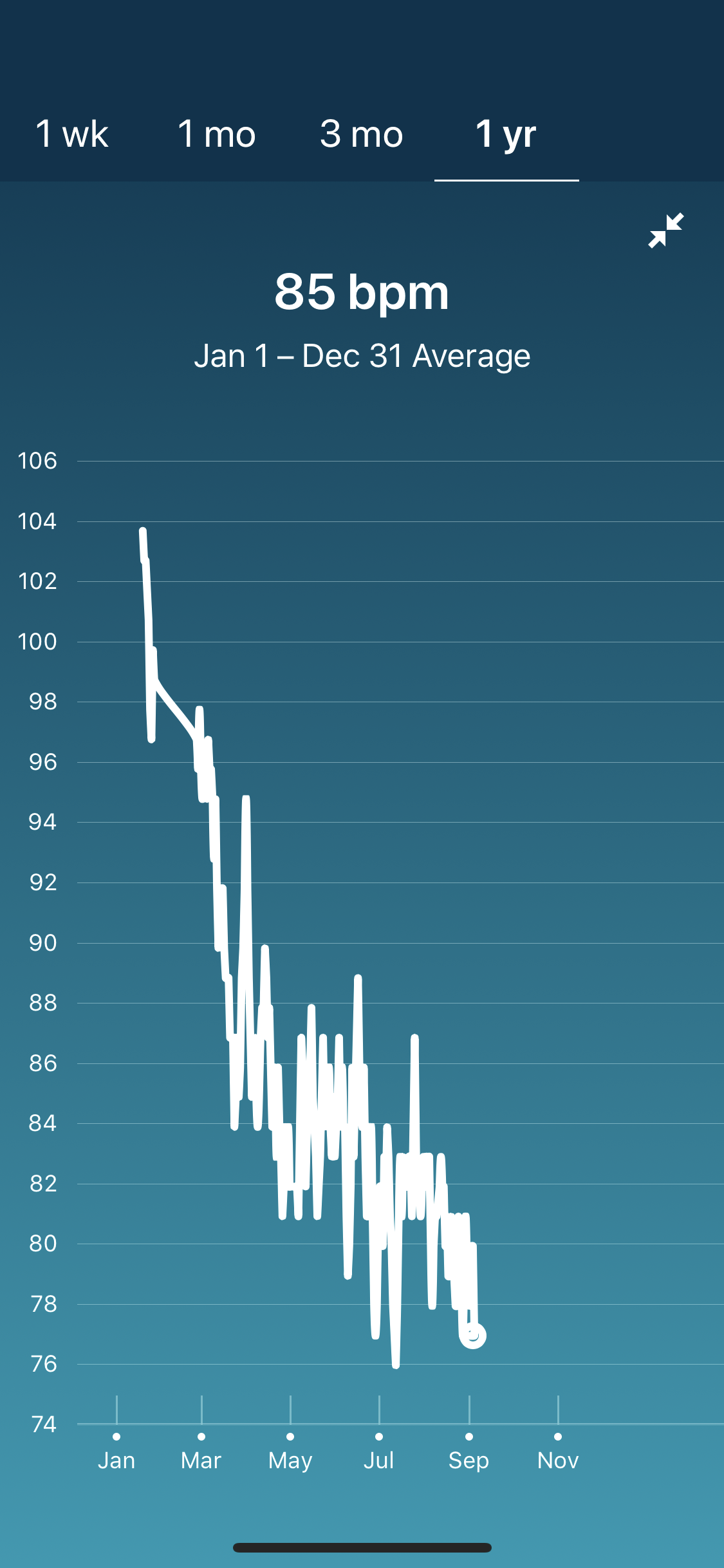The height and width of the screenshot is (1568, 724).
Task: Select the 1 mo time range
Action: (x=217, y=134)
